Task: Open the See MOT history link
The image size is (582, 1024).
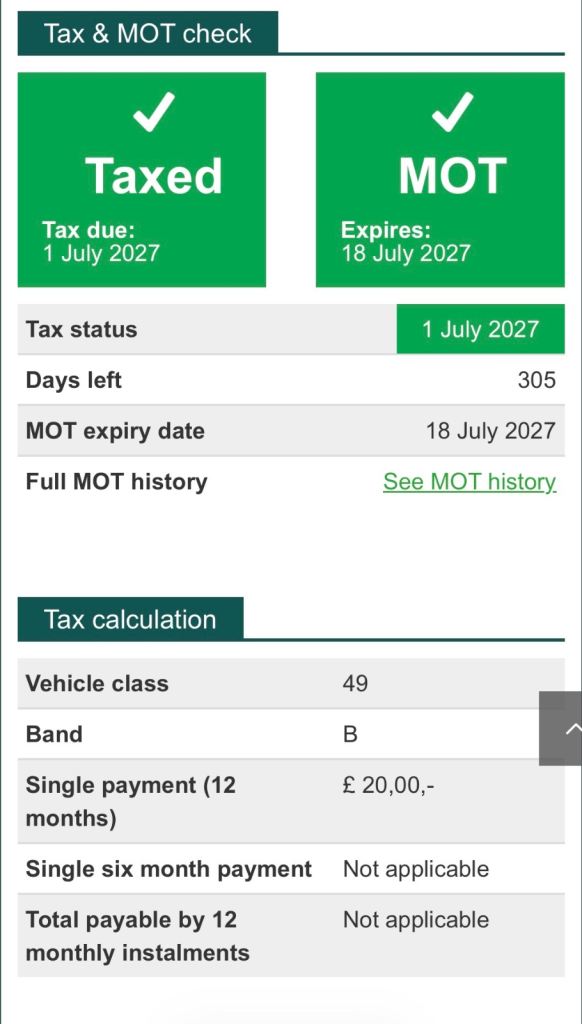Action: (x=470, y=482)
